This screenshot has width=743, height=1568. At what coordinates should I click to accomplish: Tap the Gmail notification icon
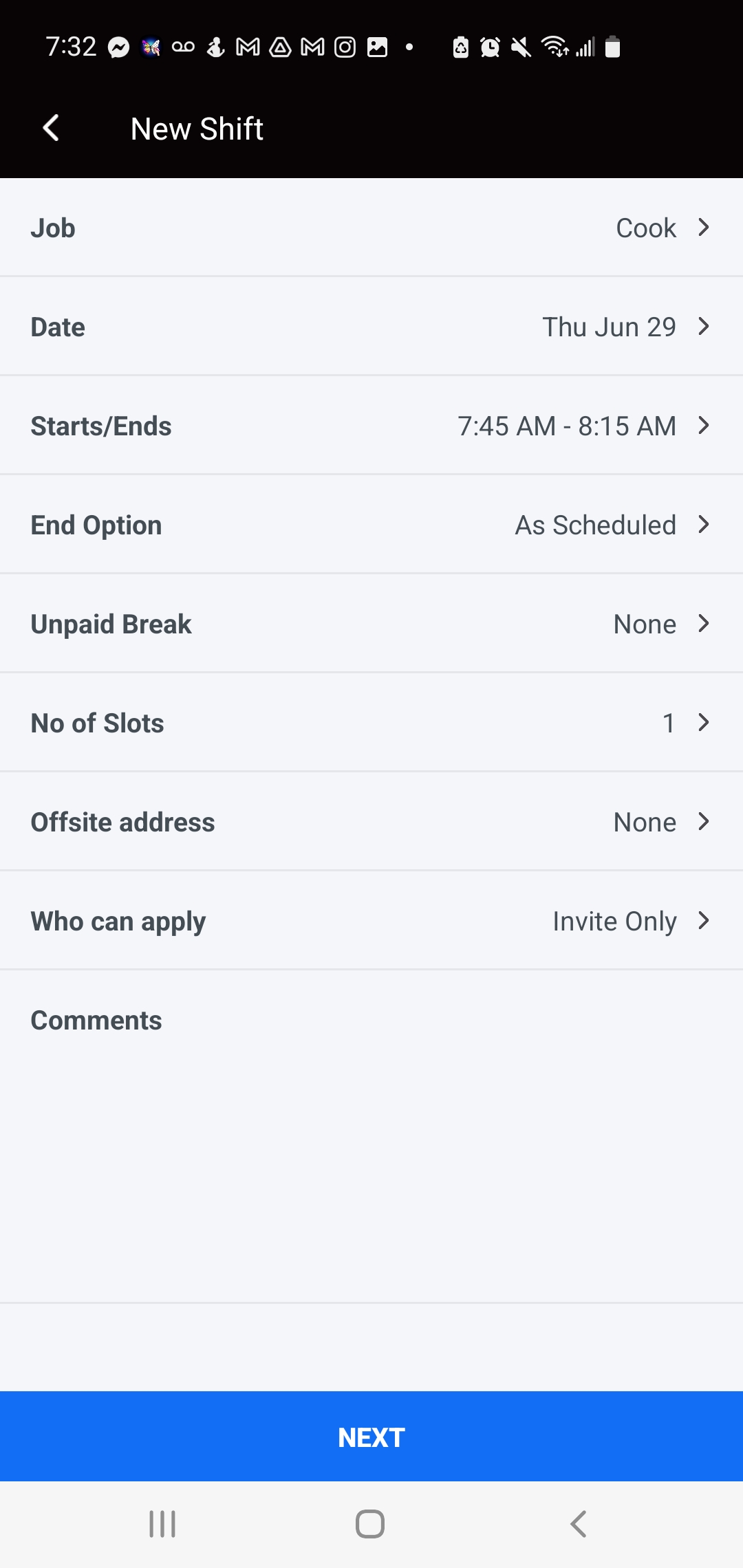246,46
